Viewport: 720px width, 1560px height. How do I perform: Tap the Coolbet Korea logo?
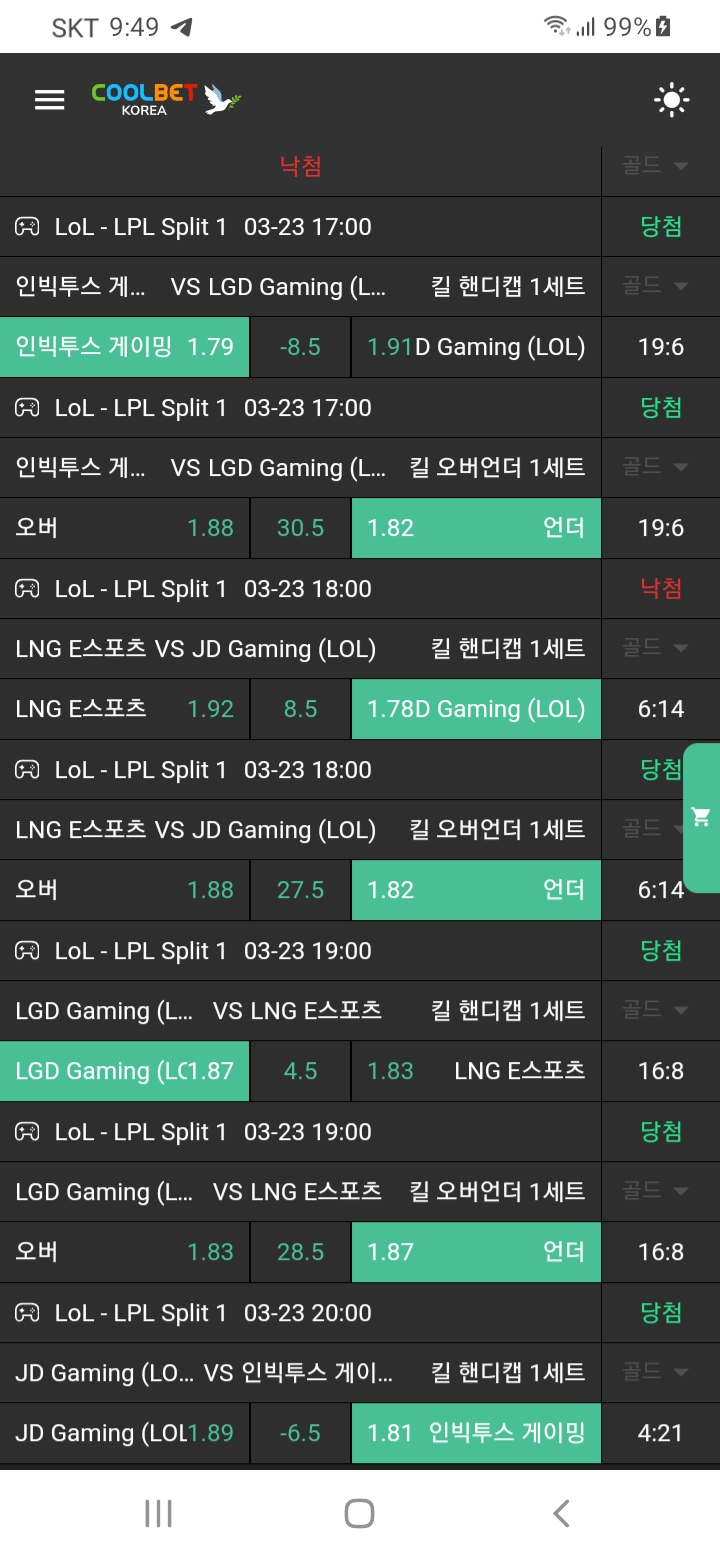pyautogui.click(x=166, y=99)
